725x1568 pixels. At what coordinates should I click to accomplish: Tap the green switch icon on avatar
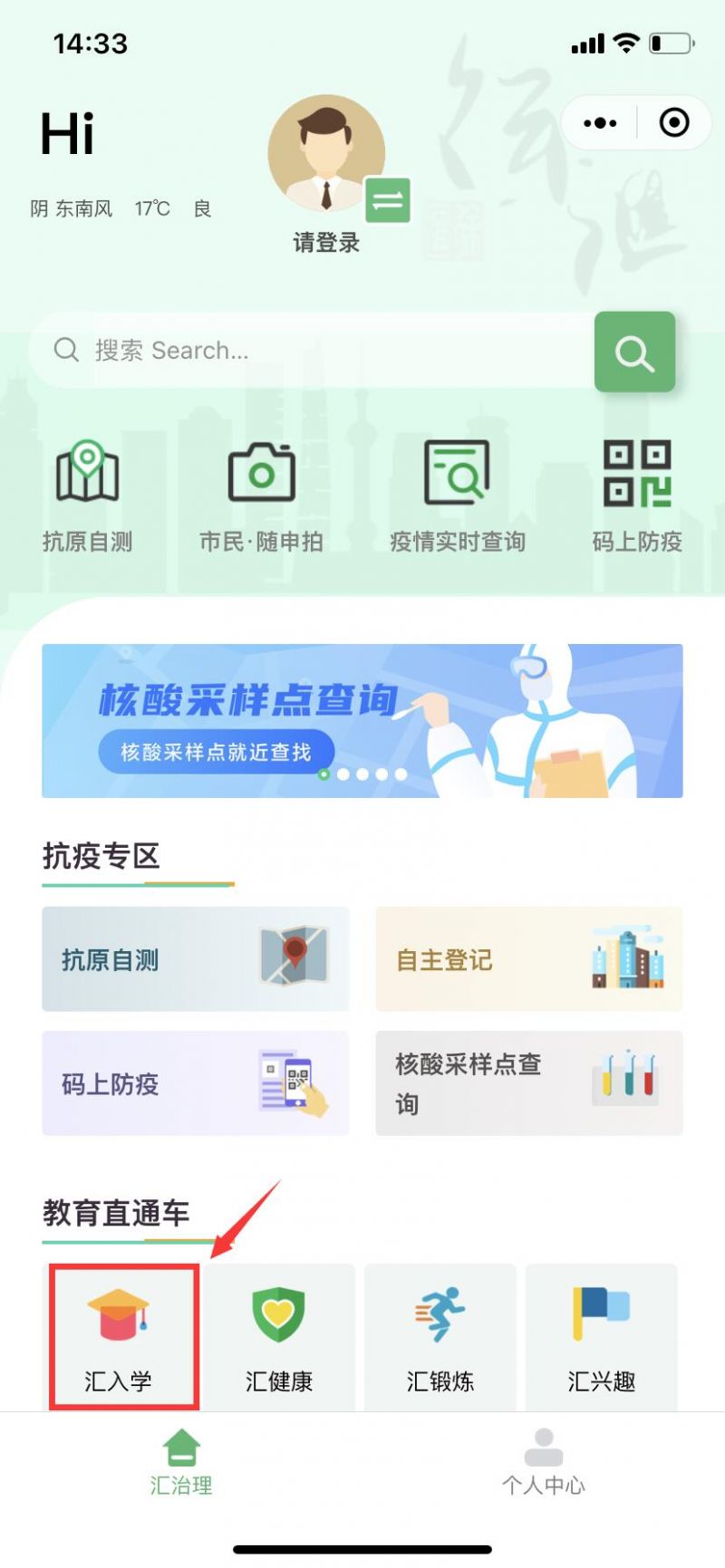tap(388, 200)
